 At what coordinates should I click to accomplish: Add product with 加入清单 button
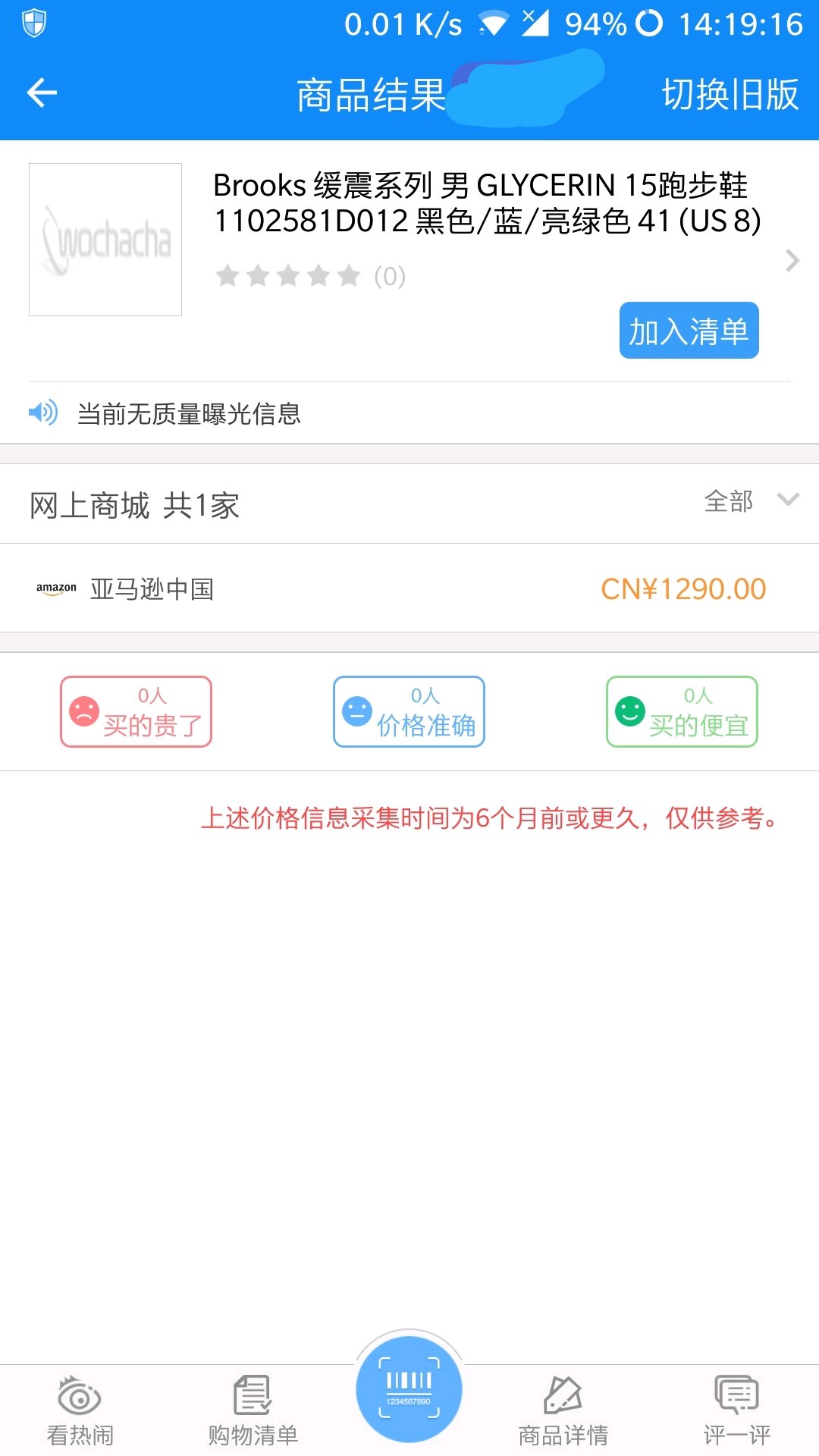click(x=689, y=331)
